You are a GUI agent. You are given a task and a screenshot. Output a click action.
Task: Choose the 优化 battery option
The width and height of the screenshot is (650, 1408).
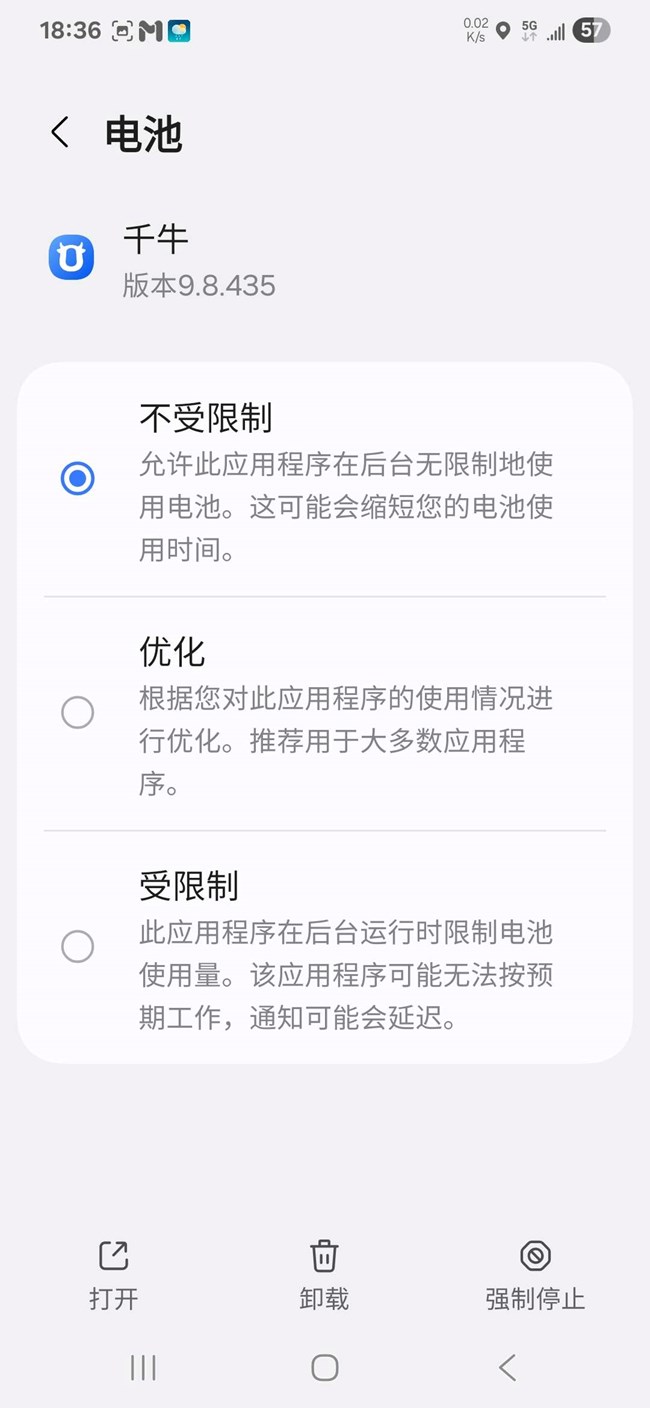78,713
